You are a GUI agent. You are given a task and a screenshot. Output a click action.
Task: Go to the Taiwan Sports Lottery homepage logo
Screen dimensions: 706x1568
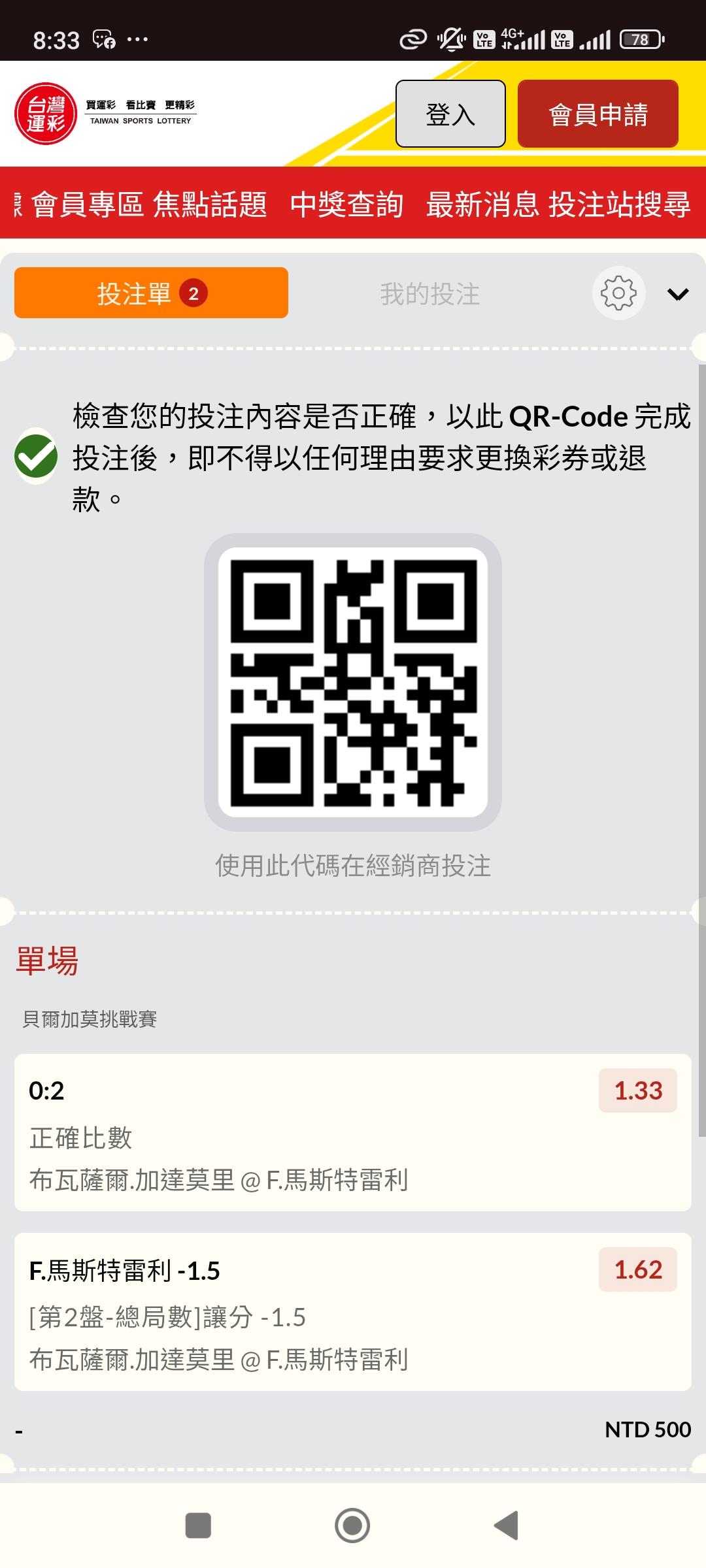click(105, 114)
